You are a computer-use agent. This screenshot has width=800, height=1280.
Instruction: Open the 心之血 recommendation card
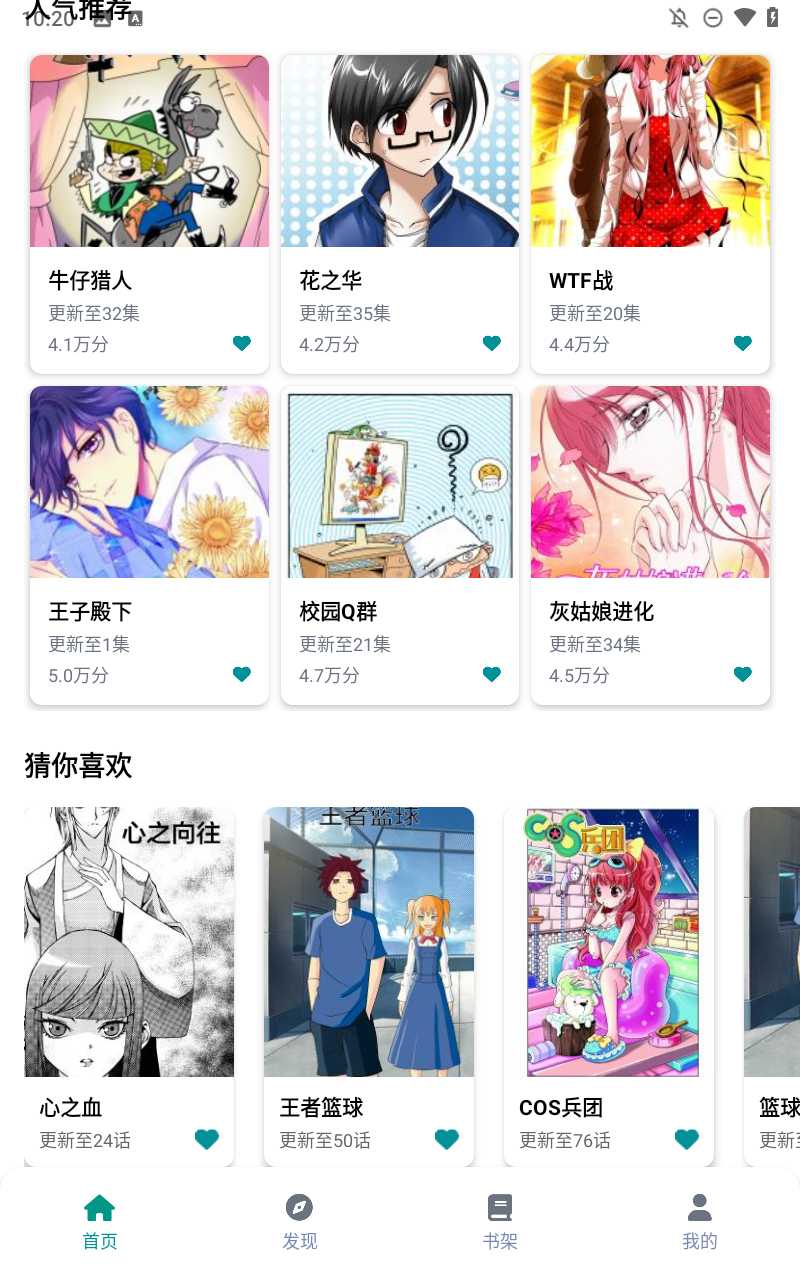(129, 942)
